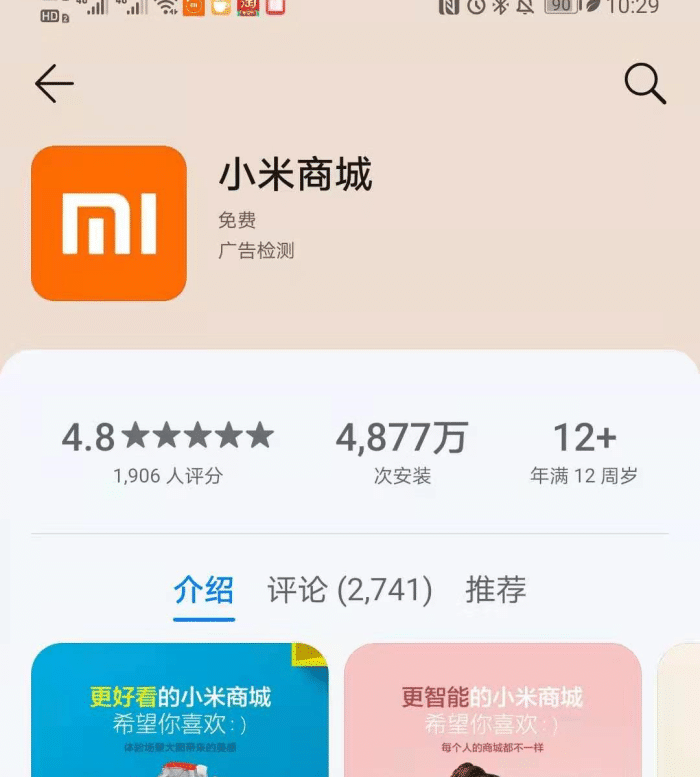The image size is (700, 777).
Task: Open the 更智能的小米商城 screenshot
Action: click(492, 710)
